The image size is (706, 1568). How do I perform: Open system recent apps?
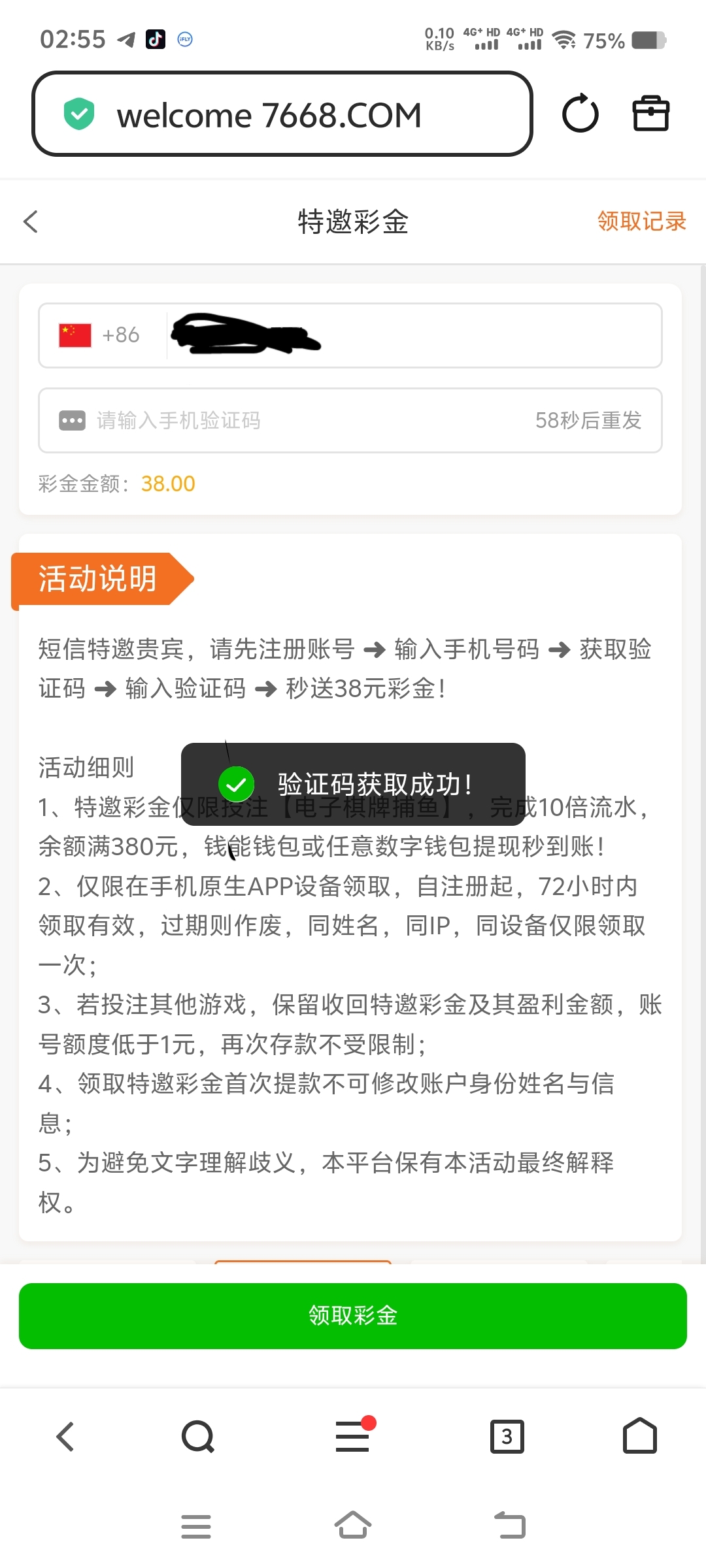coord(196,1526)
